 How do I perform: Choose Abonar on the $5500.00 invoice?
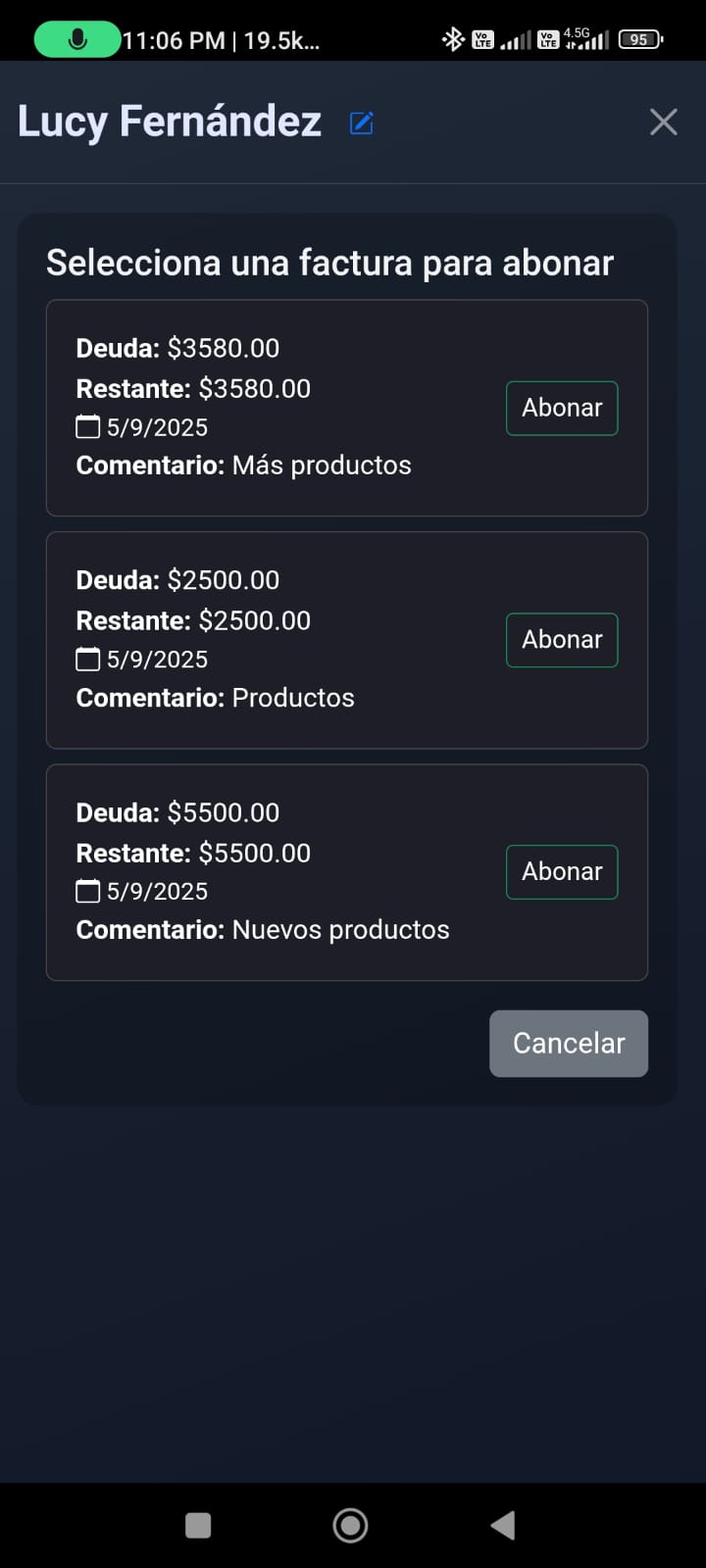(562, 871)
